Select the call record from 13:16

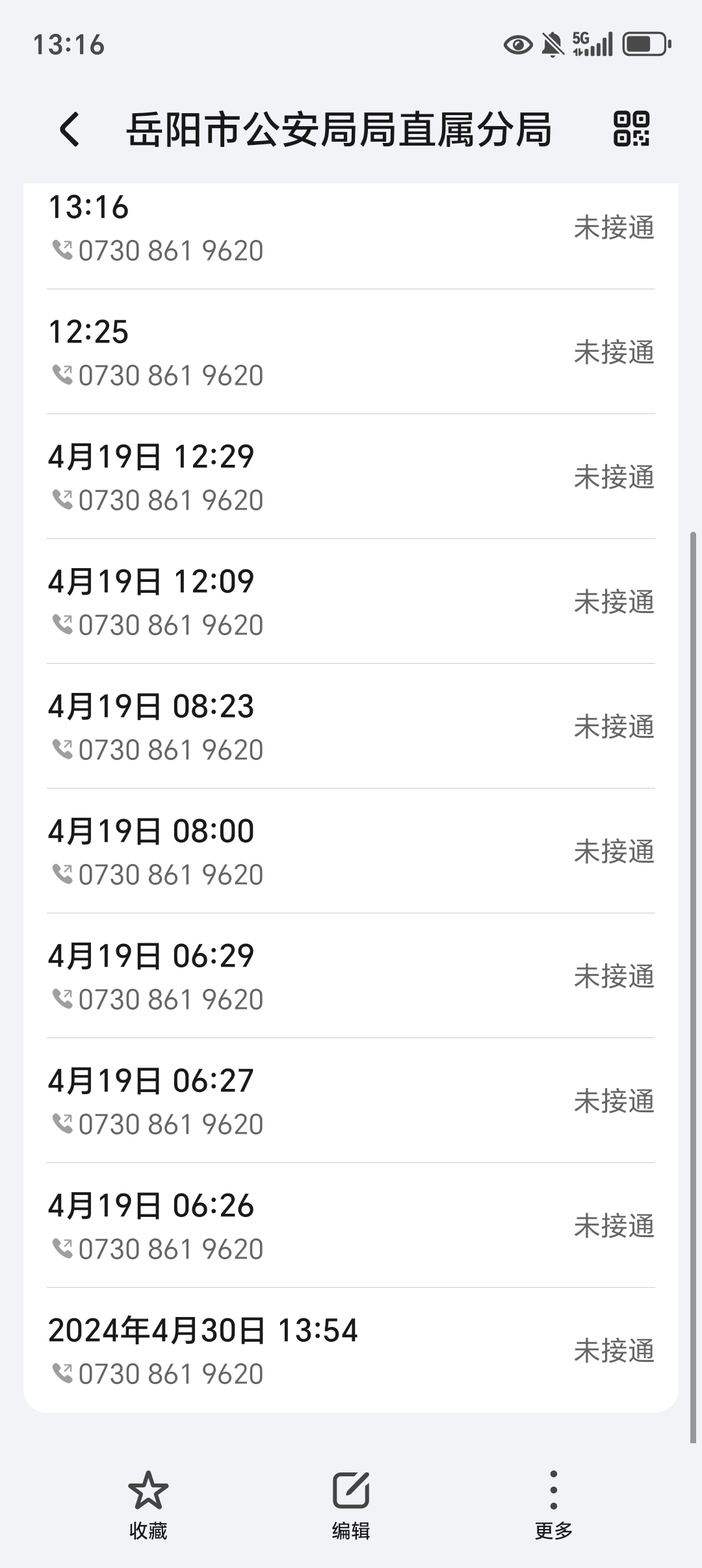(x=351, y=229)
